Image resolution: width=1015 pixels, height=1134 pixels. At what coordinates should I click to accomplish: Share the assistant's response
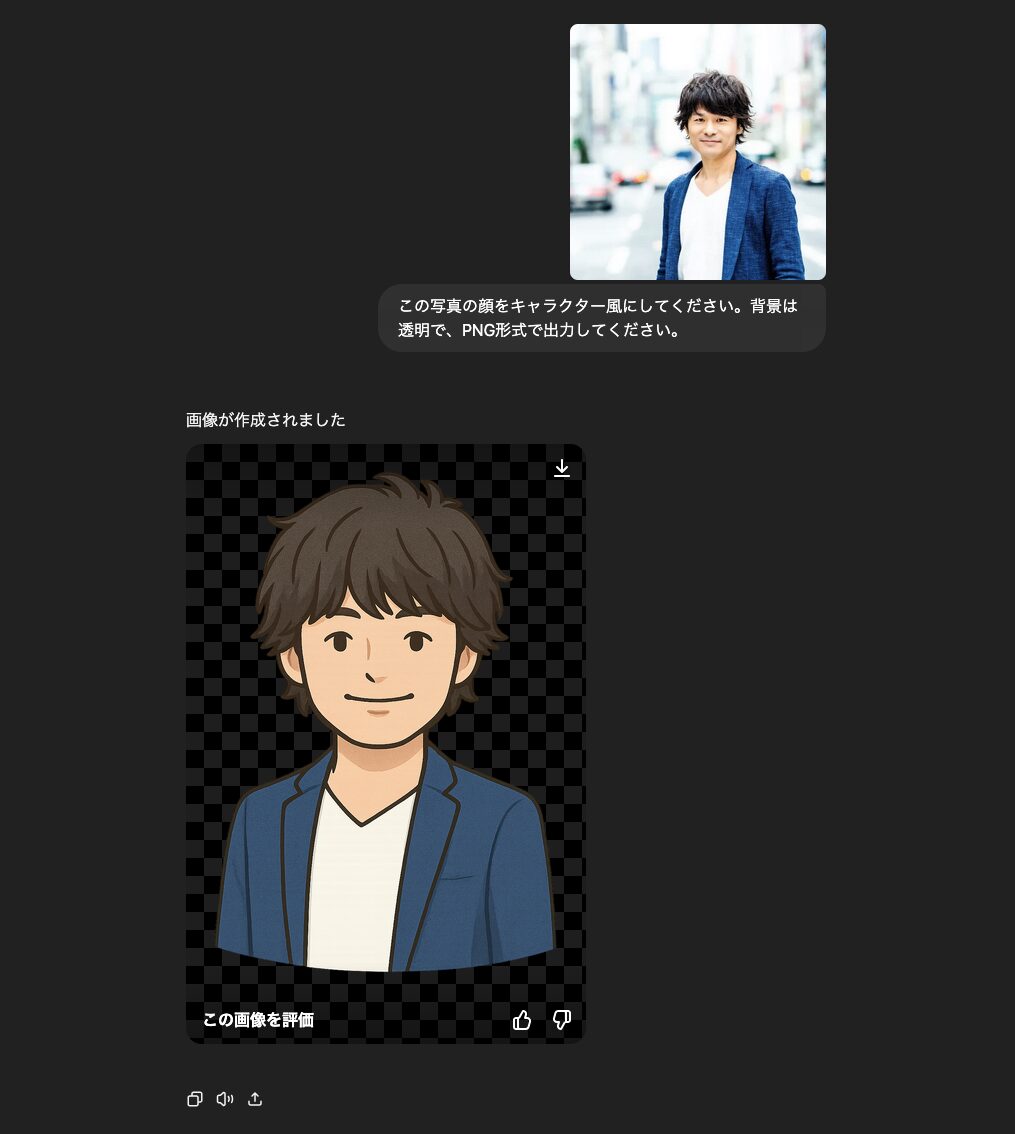[255, 1099]
